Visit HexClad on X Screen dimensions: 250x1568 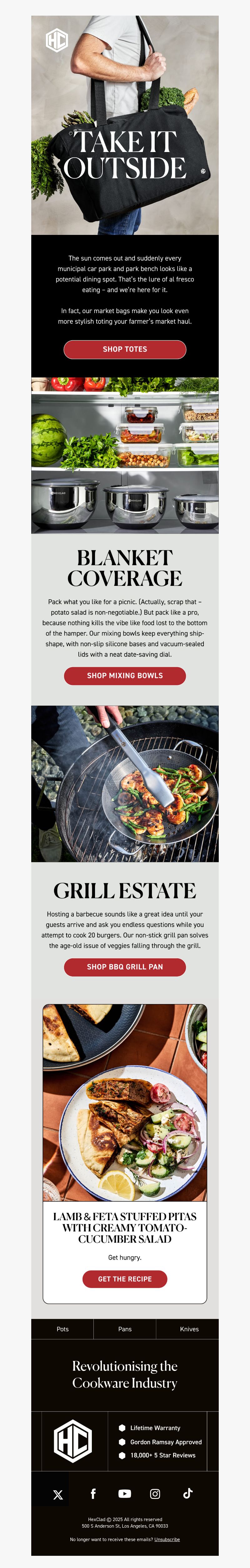pyautogui.click(x=58, y=1494)
